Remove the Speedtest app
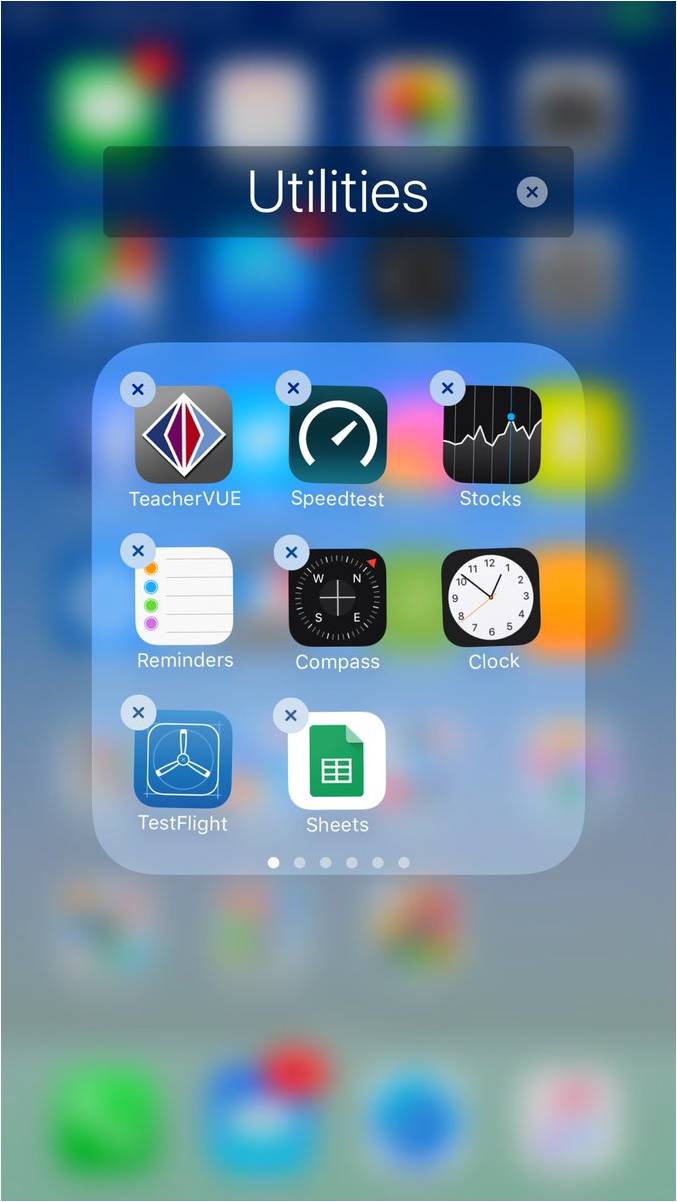This screenshot has height=1202, width=677. [x=292, y=388]
